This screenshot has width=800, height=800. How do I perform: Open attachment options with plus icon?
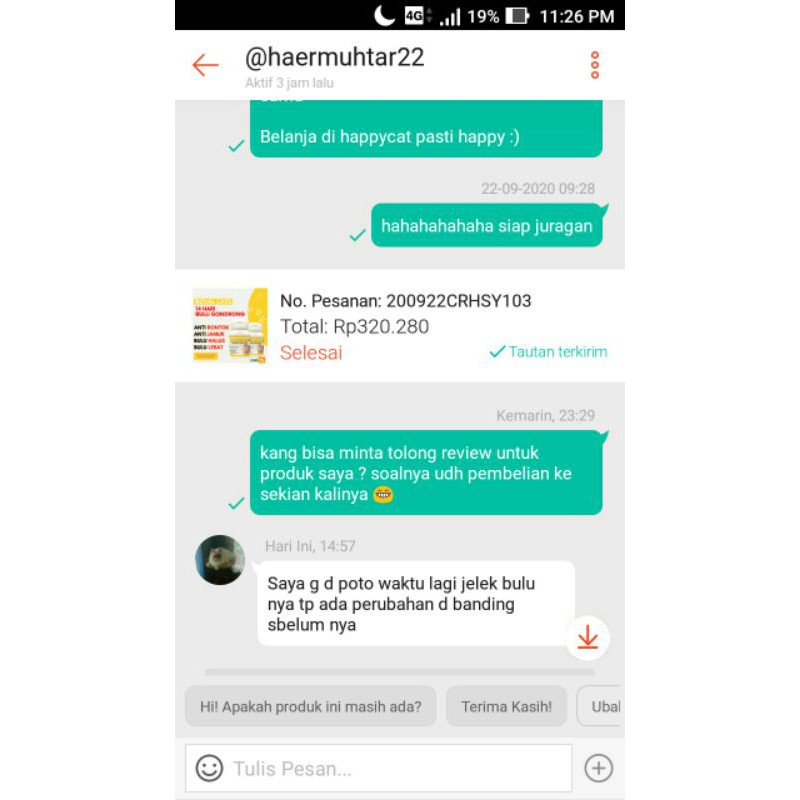pyautogui.click(x=598, y=769)
